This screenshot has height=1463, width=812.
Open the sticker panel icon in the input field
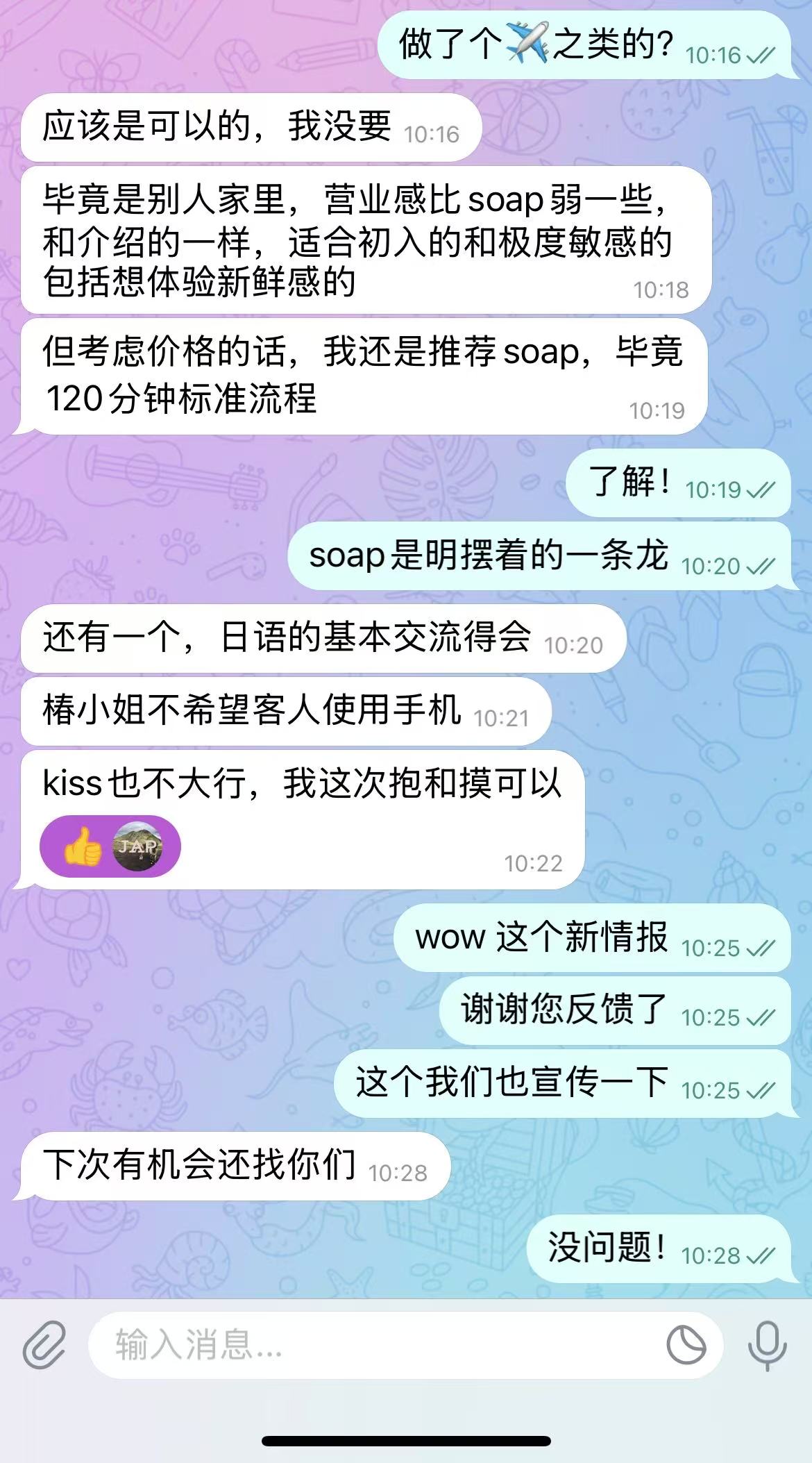click(x=686, y=1346)
